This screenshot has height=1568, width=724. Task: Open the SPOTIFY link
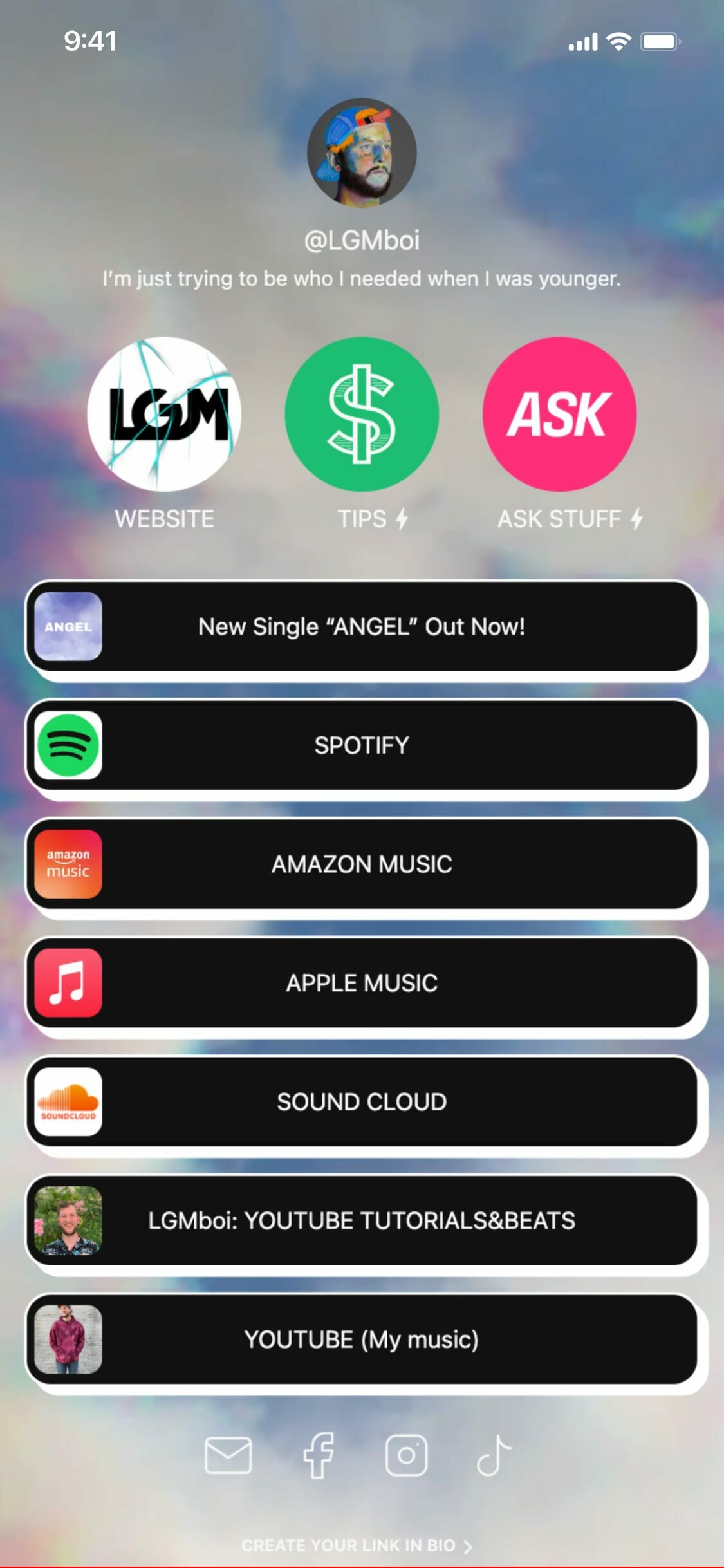click(362, 745)
